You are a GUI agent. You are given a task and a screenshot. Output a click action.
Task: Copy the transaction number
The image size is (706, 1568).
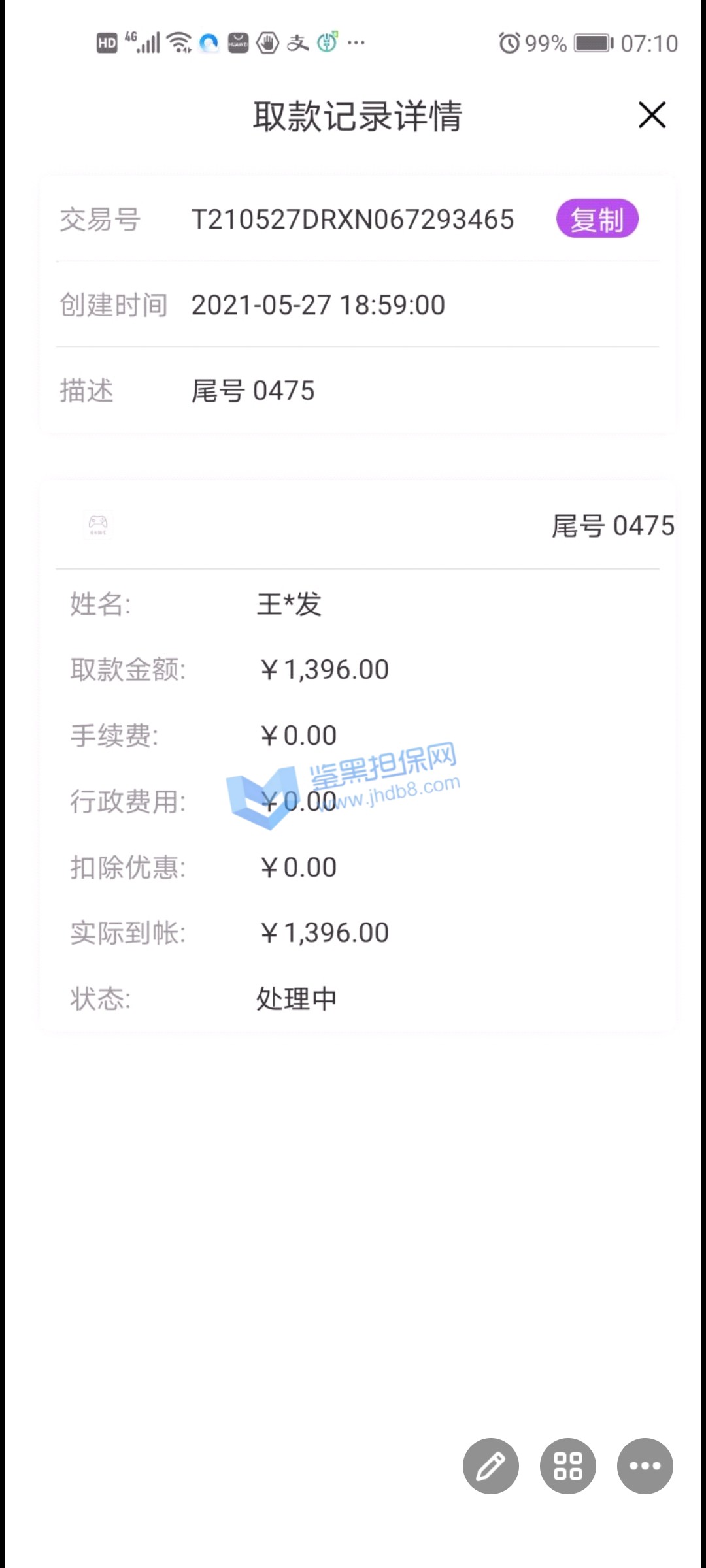pyautogui.click(x=597, y=219)
